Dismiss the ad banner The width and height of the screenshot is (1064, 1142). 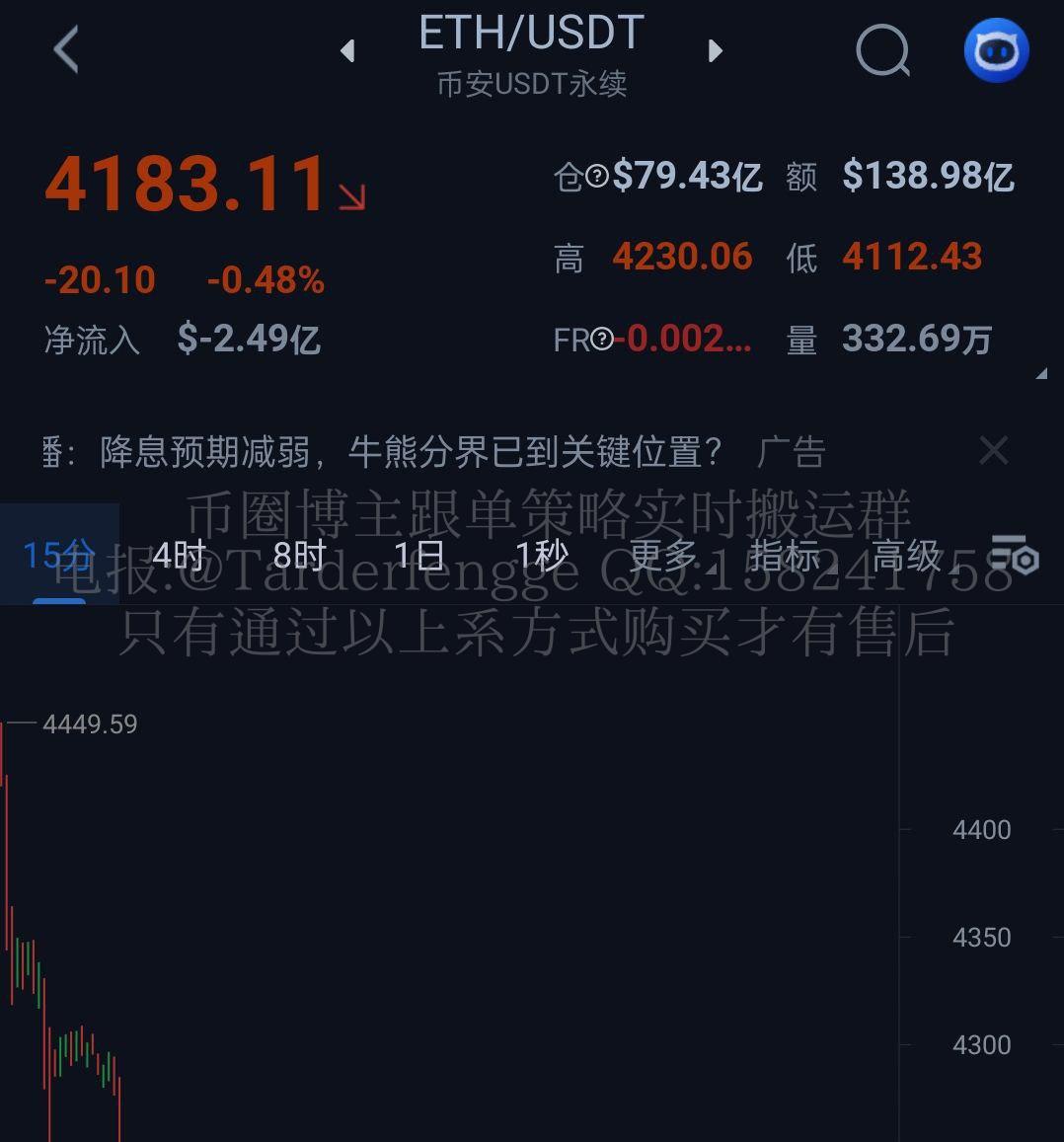[993, 450]
